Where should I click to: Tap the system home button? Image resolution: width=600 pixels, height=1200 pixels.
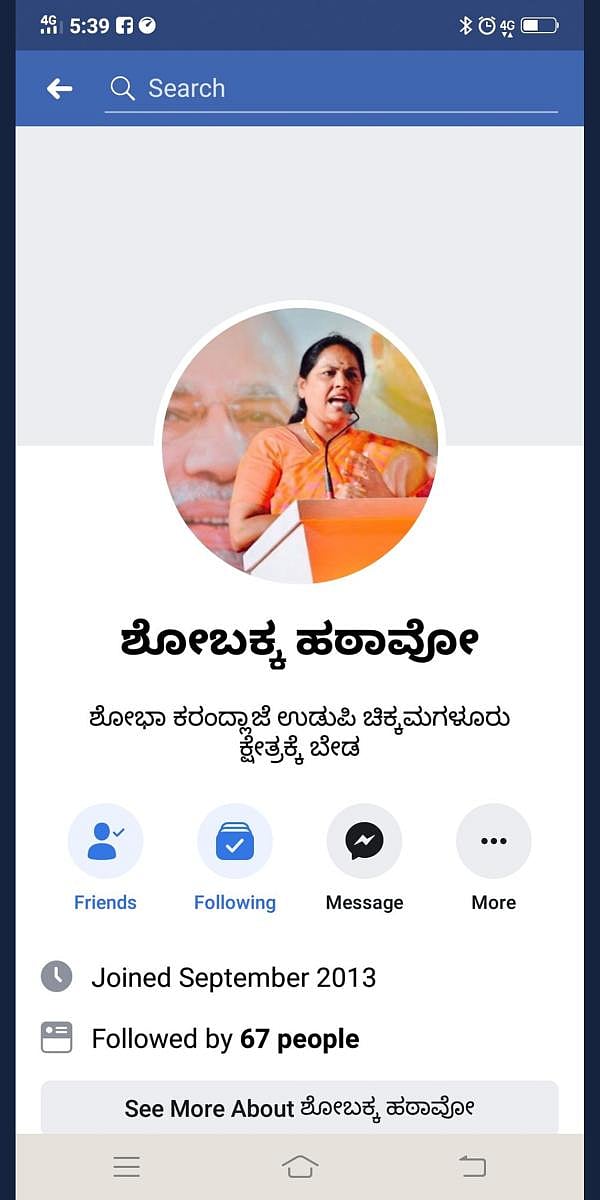(x=300, y=1166)
